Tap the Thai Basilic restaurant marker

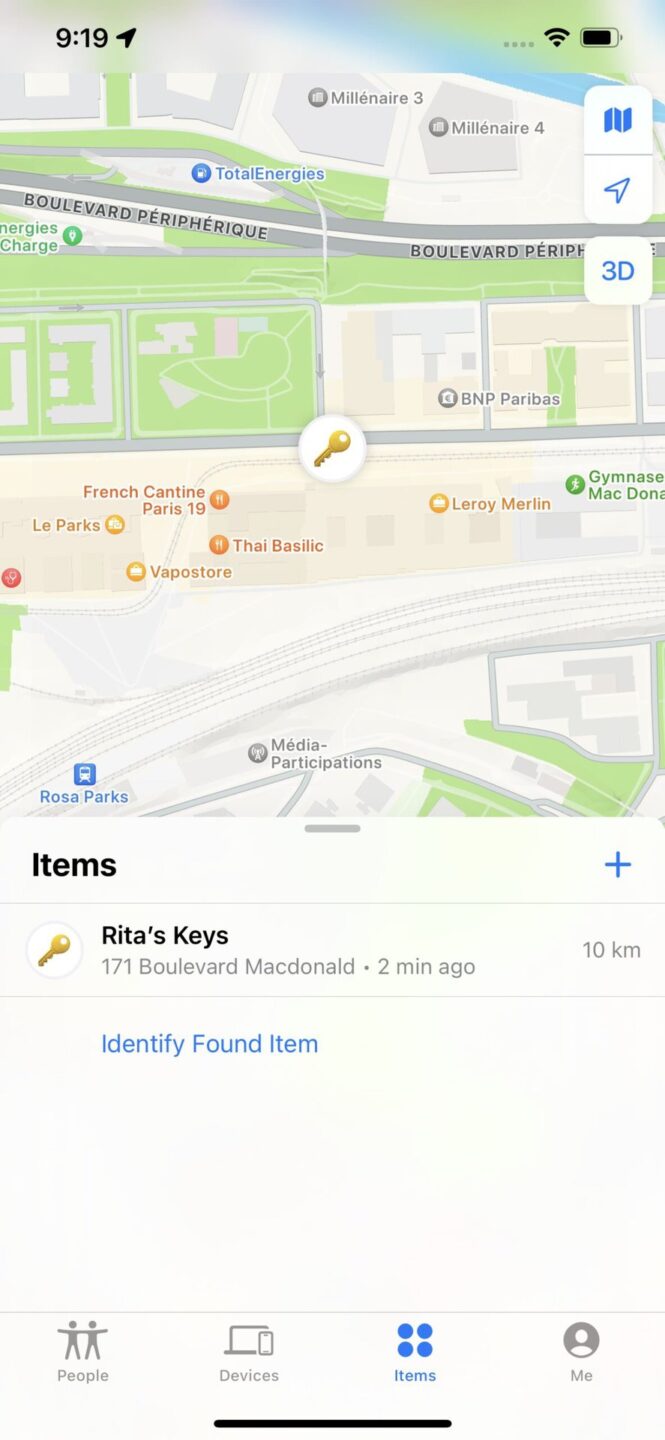click(x=219, y=545)
